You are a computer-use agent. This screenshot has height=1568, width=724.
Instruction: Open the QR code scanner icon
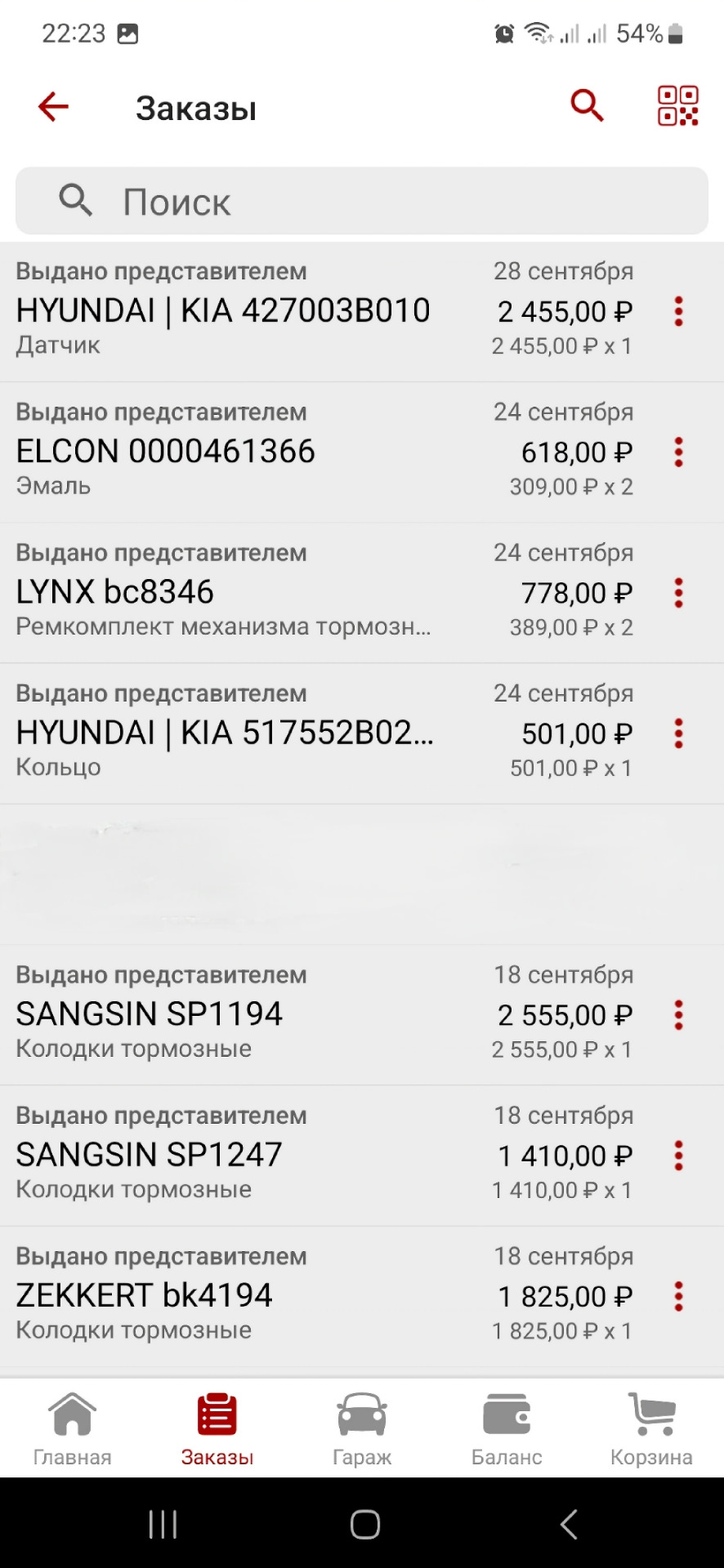click(x=677, y=106)
